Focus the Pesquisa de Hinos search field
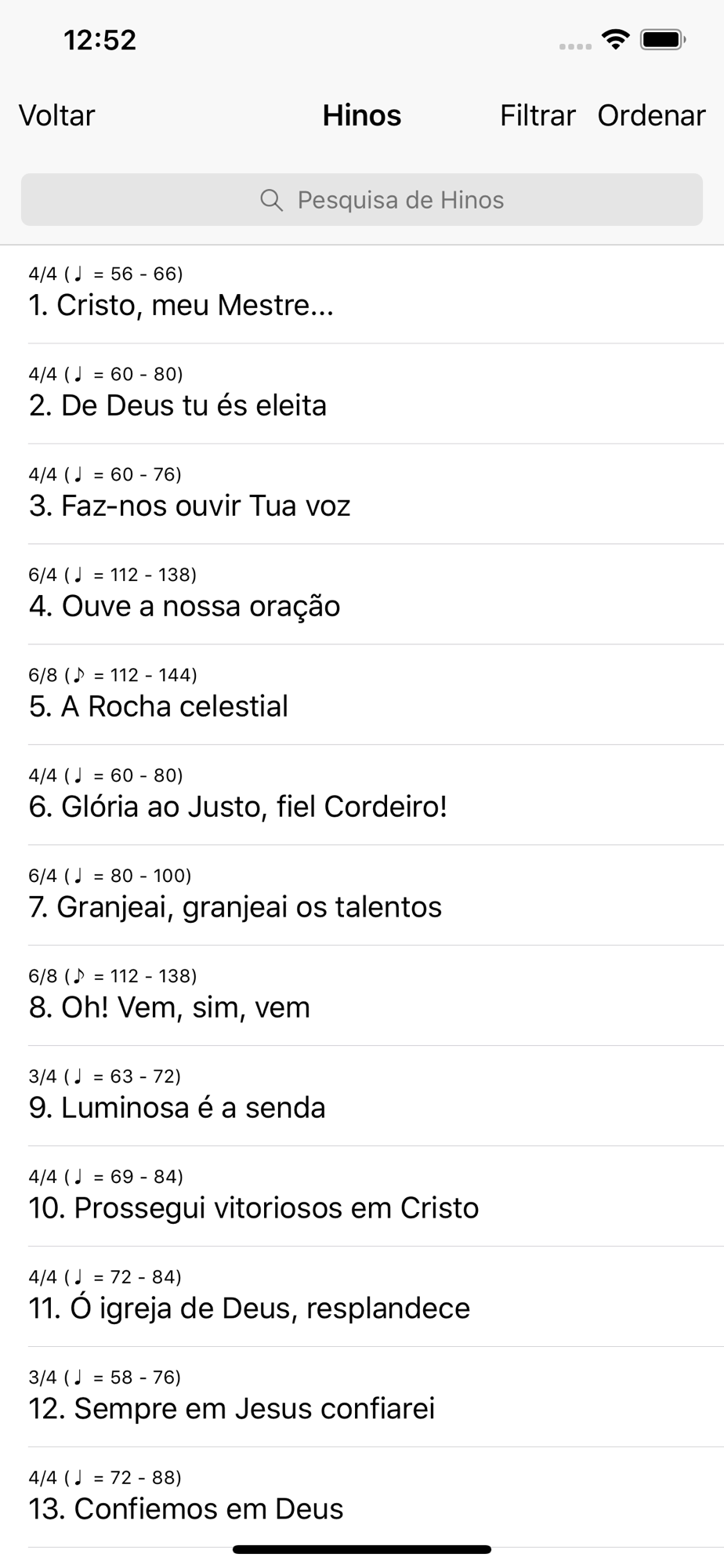The width and height of the screenshot is (724, 1568). click(362, 200)
